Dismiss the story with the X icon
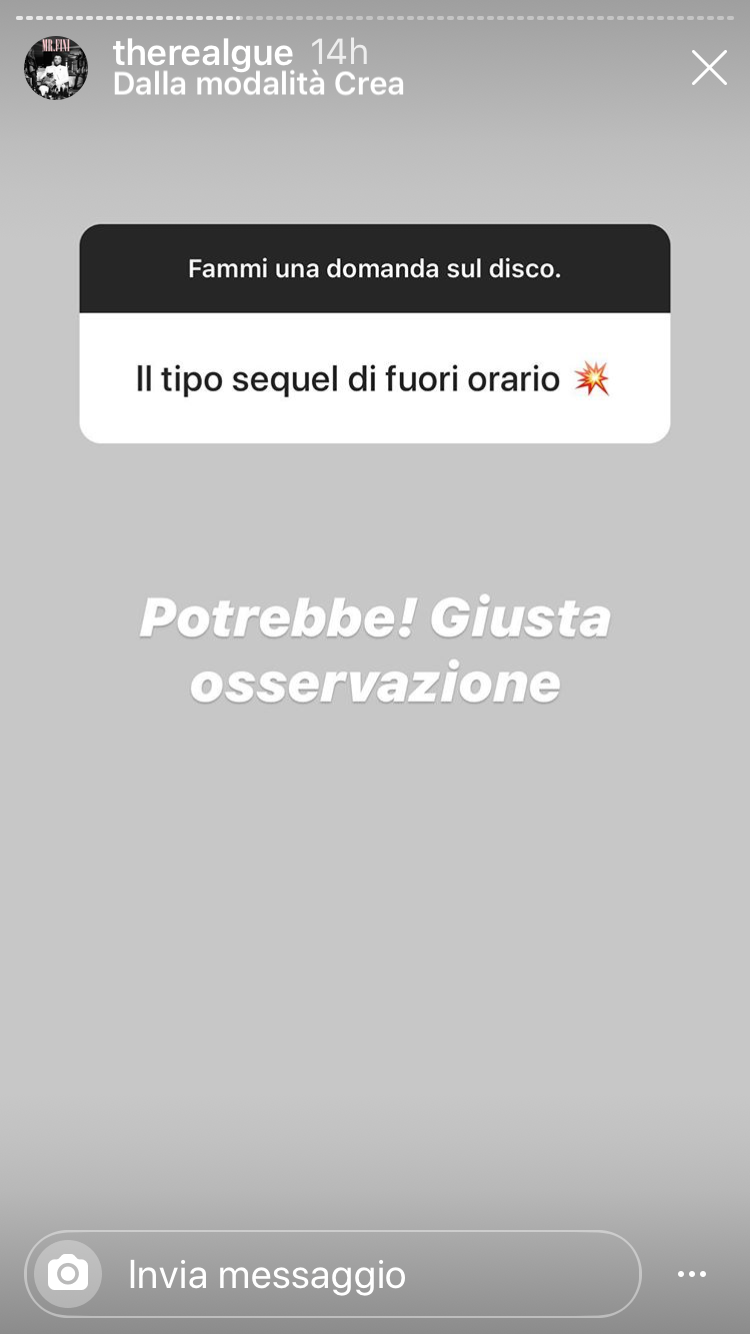This screenshot has width=750, height=1334. 709,67
